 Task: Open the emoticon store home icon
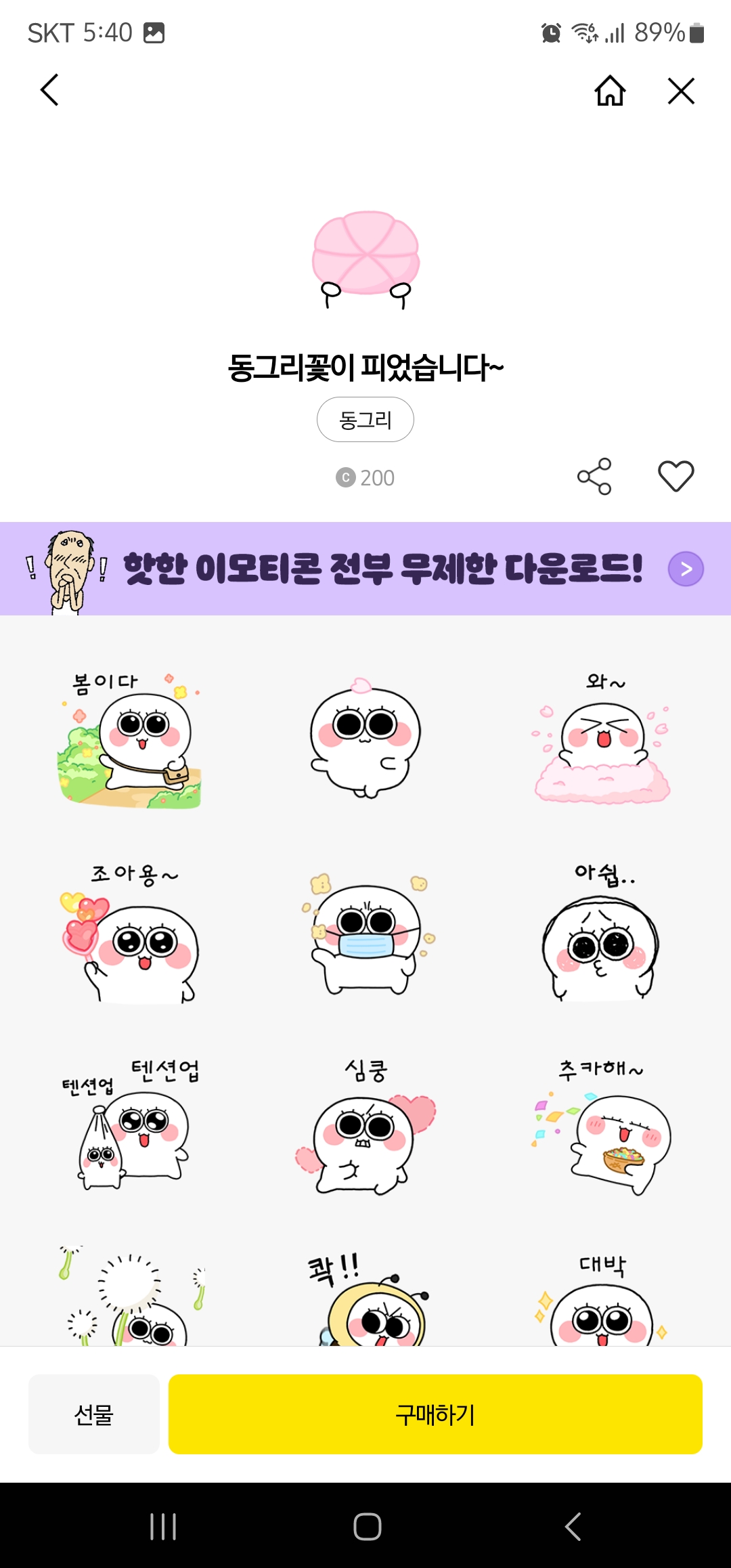[610, 91]
